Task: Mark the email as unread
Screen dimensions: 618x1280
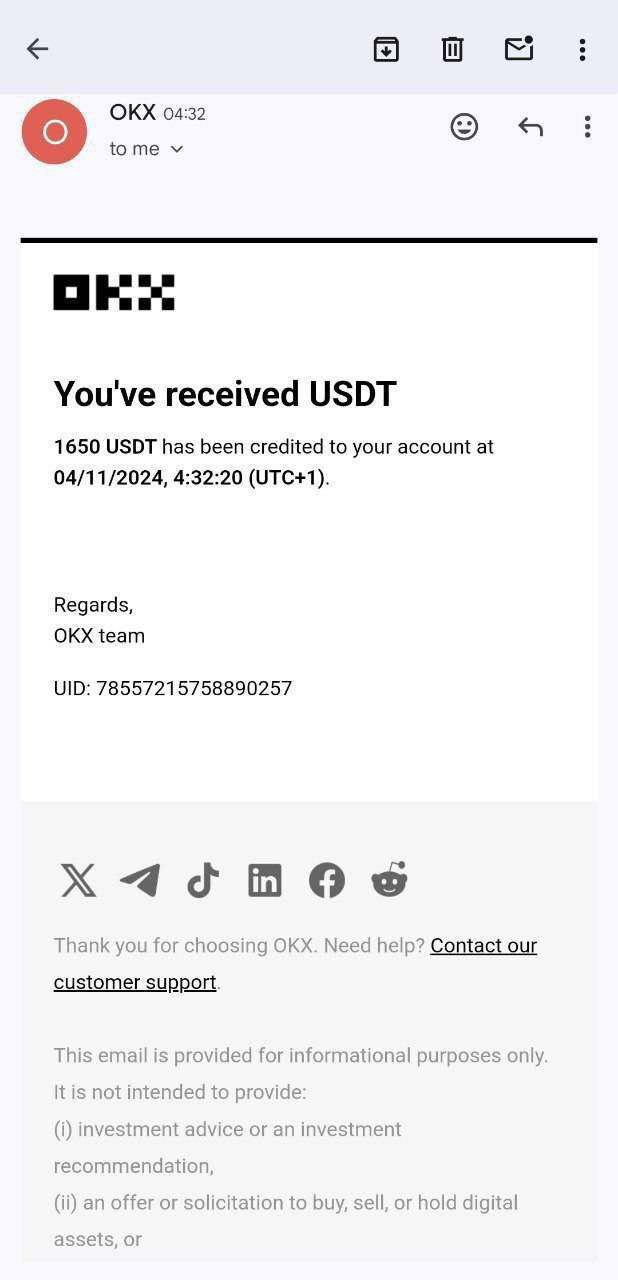Action: (519, 49)
